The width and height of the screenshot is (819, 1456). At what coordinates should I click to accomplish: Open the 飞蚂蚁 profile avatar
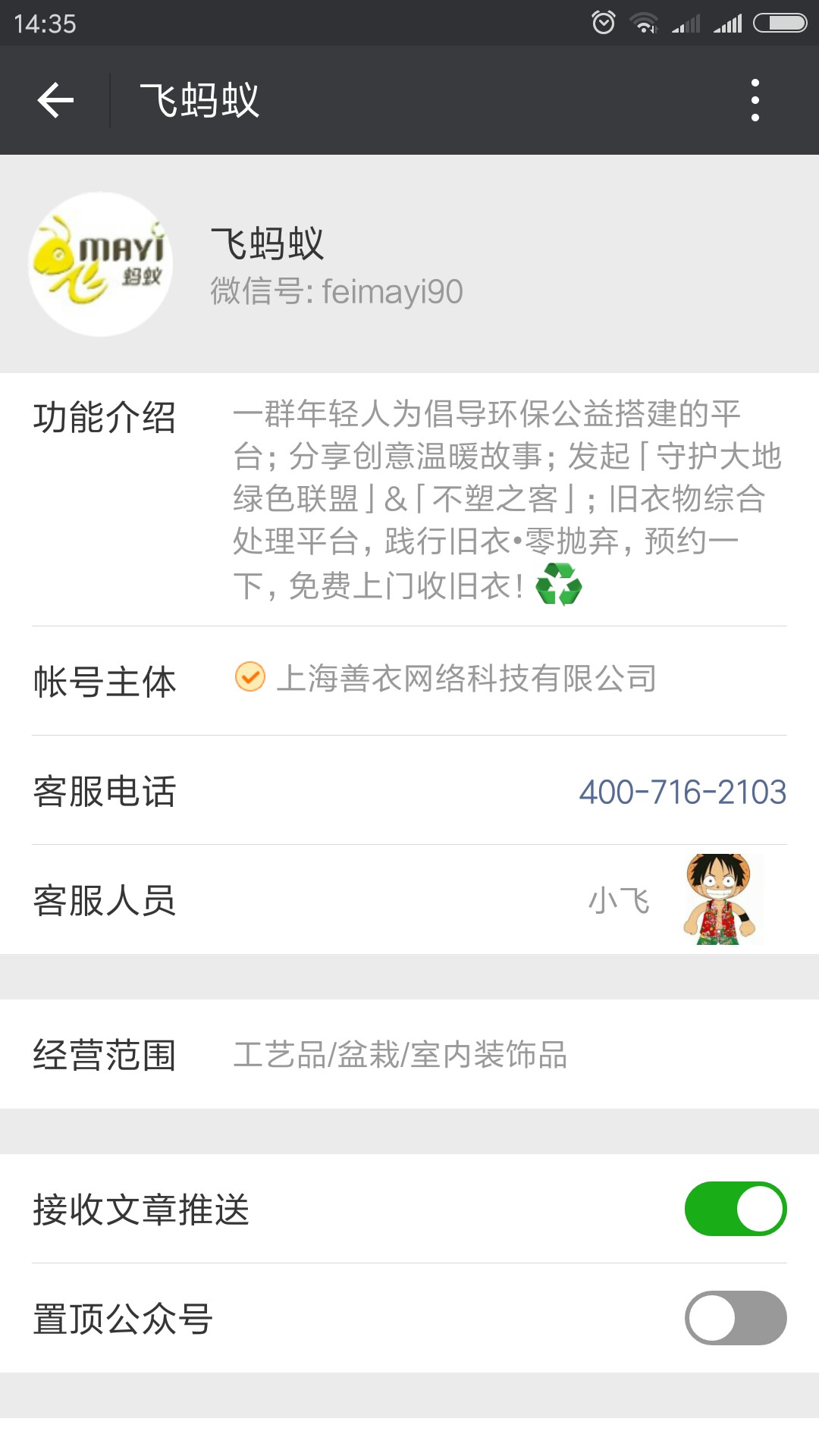100,264
